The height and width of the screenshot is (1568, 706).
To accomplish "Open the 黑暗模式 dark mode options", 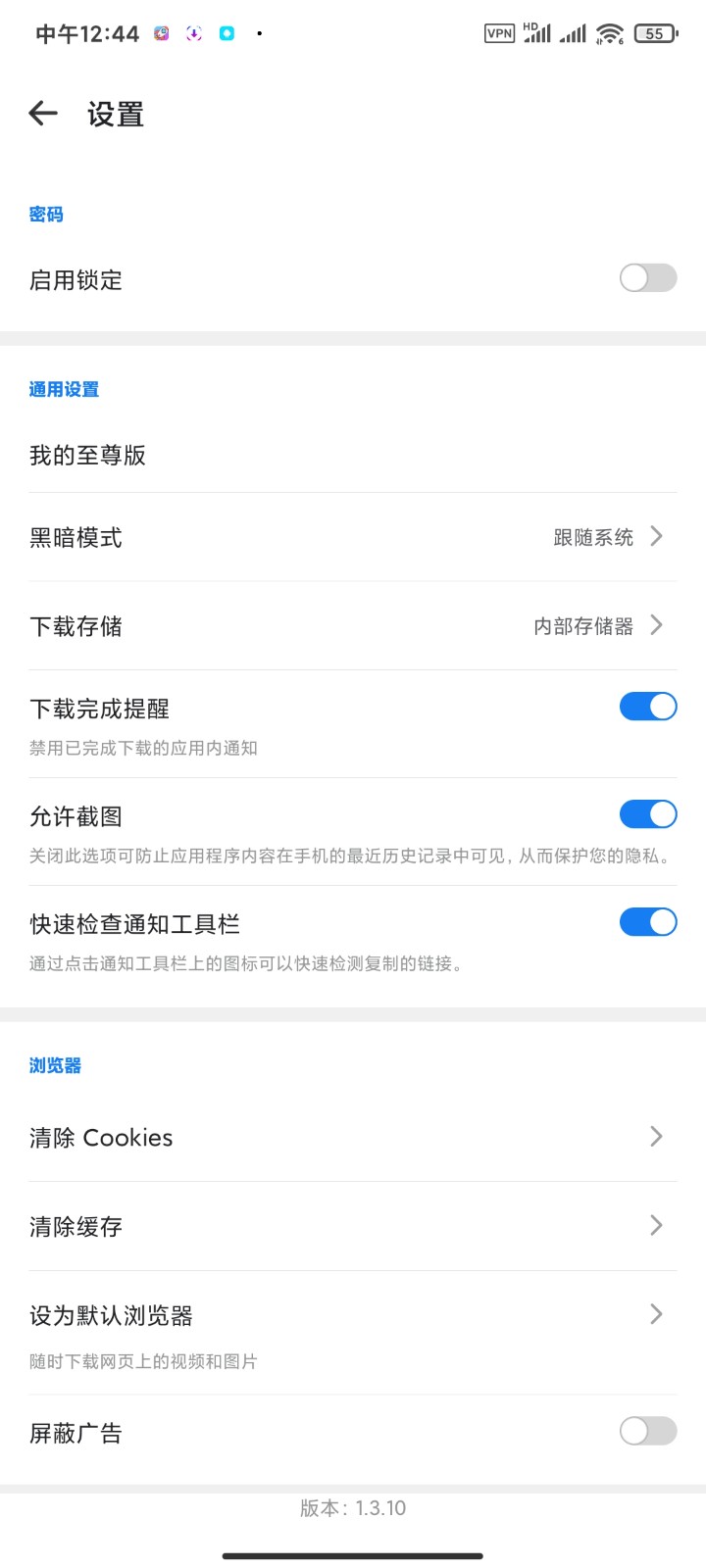I will pos(353,537).
